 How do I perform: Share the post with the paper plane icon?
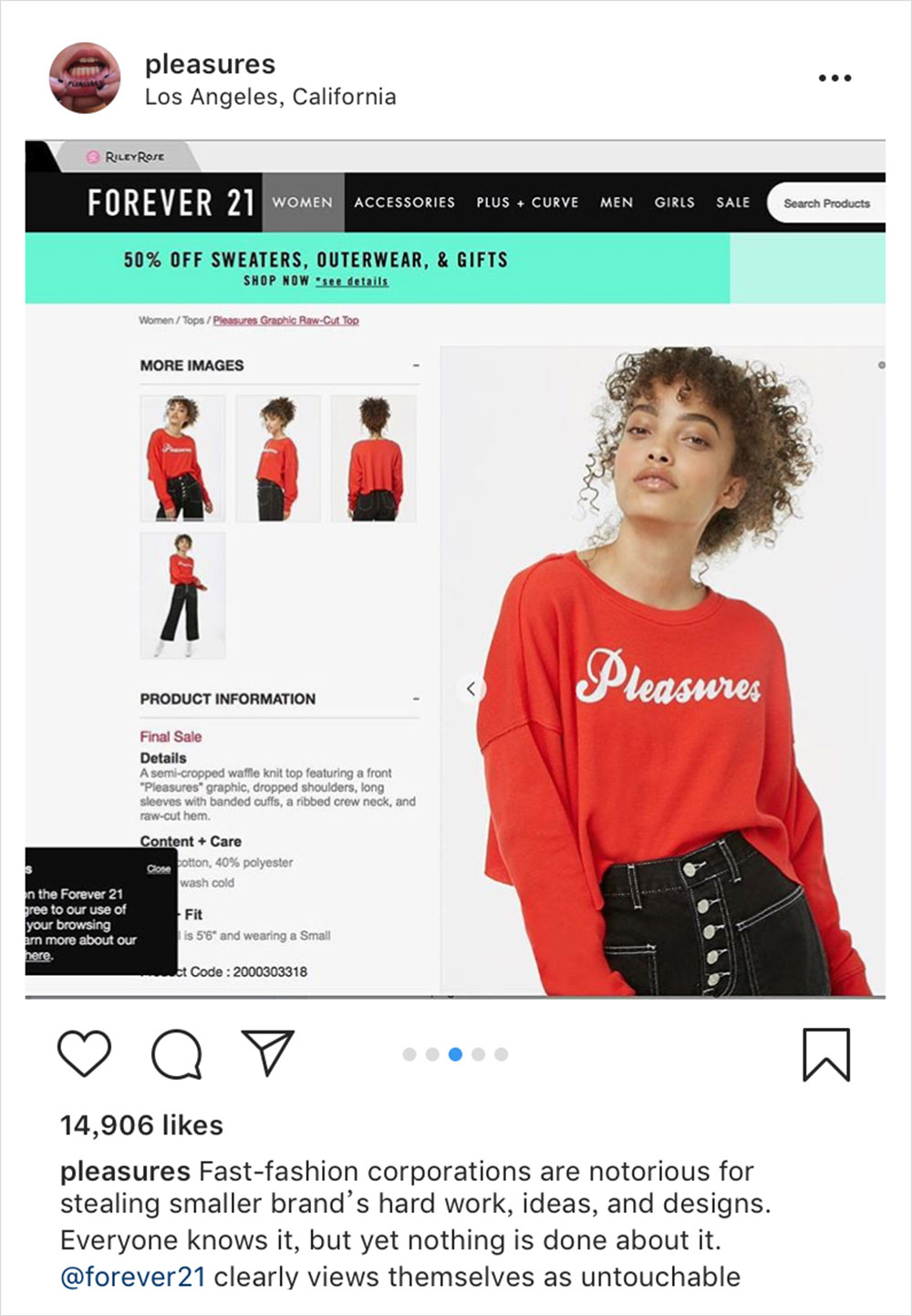click(x=267, y=1052)
